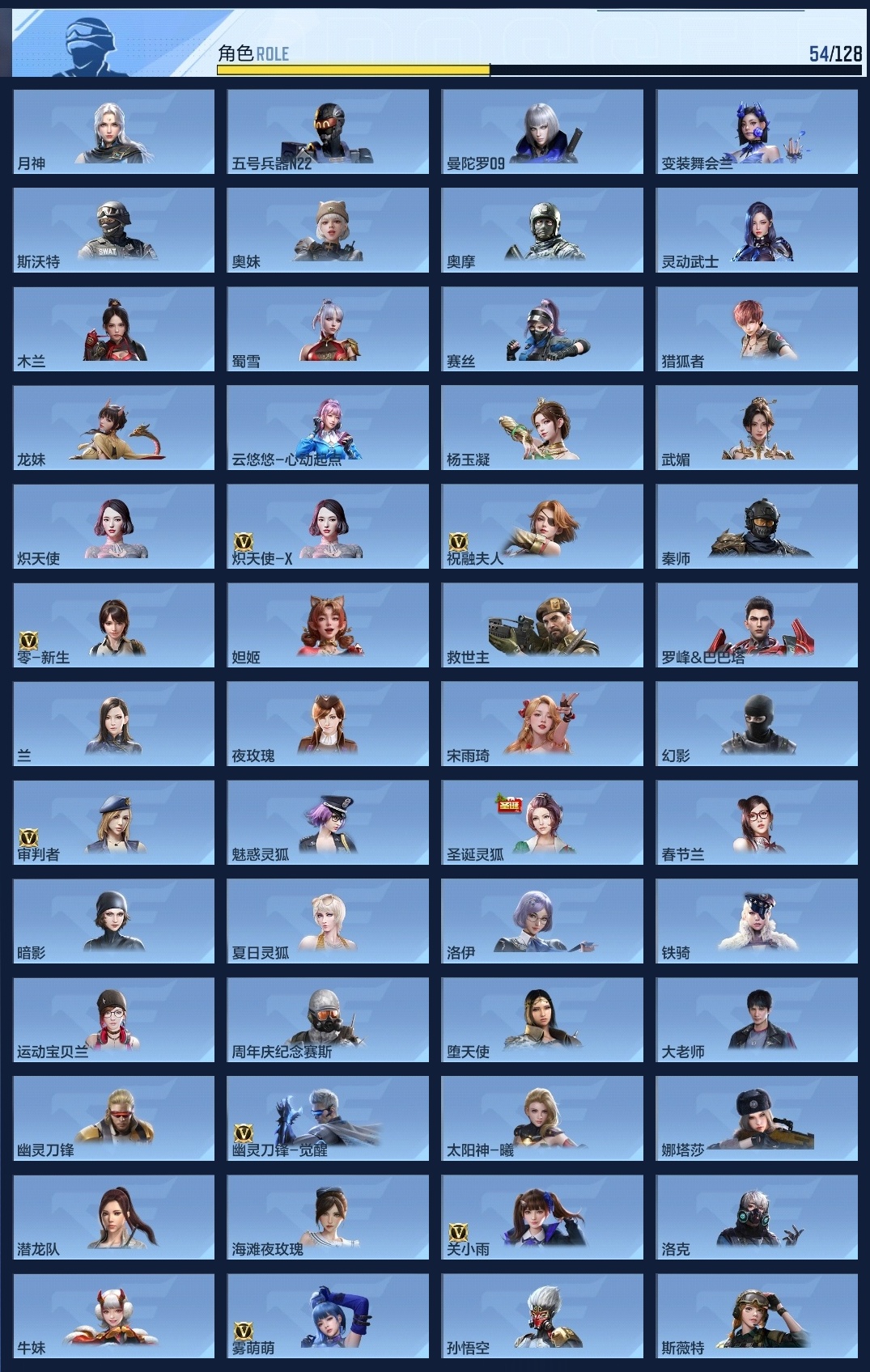Select the 审判者 character
Image resolution: width=870 pixels, height=1372 pixels.
pyautogui.click(x=114, y=822)
